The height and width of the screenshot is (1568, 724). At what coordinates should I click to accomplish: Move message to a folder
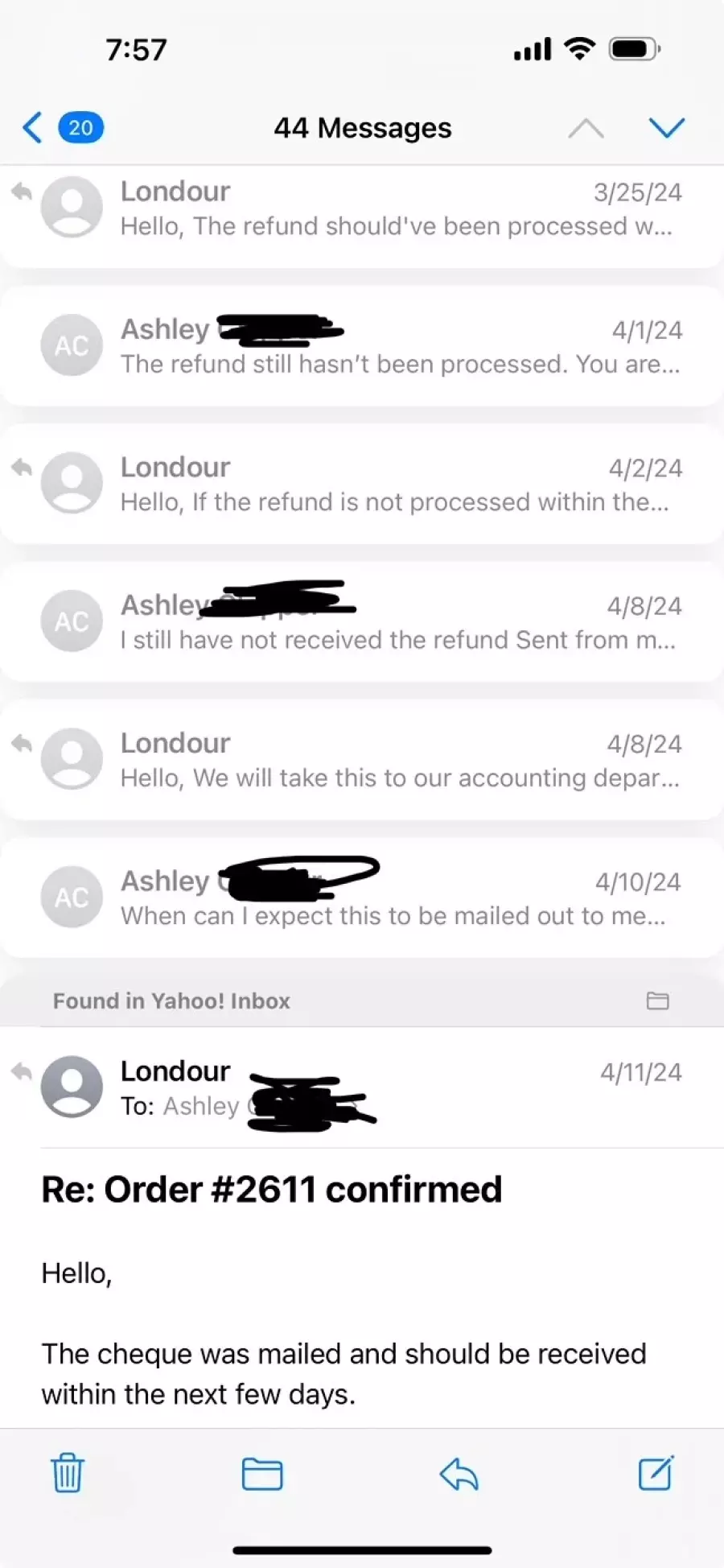point(262,1474)
